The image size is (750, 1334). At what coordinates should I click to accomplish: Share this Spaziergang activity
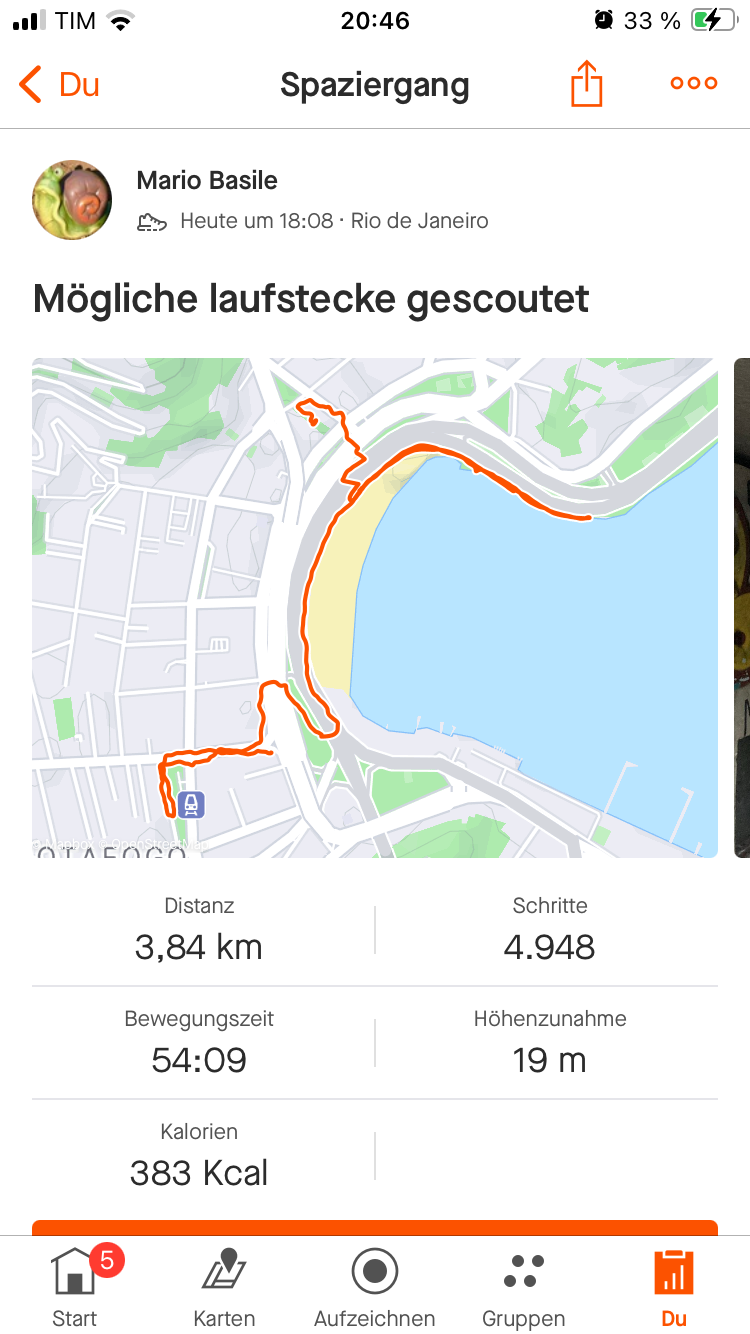coord(587,84)
